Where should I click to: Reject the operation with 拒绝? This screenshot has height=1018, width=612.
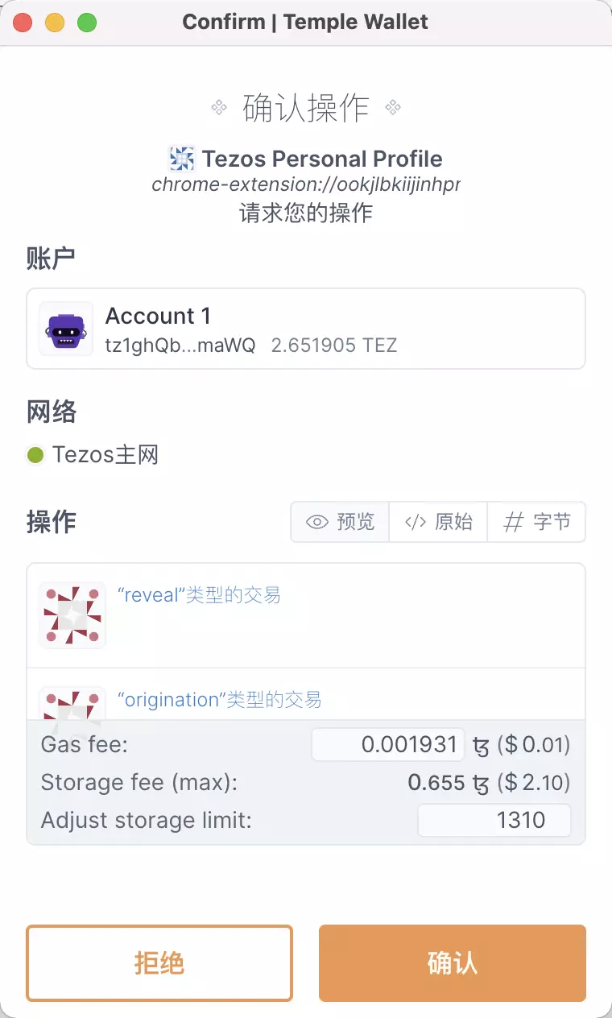pyautogui.click(x=159, y=963)
